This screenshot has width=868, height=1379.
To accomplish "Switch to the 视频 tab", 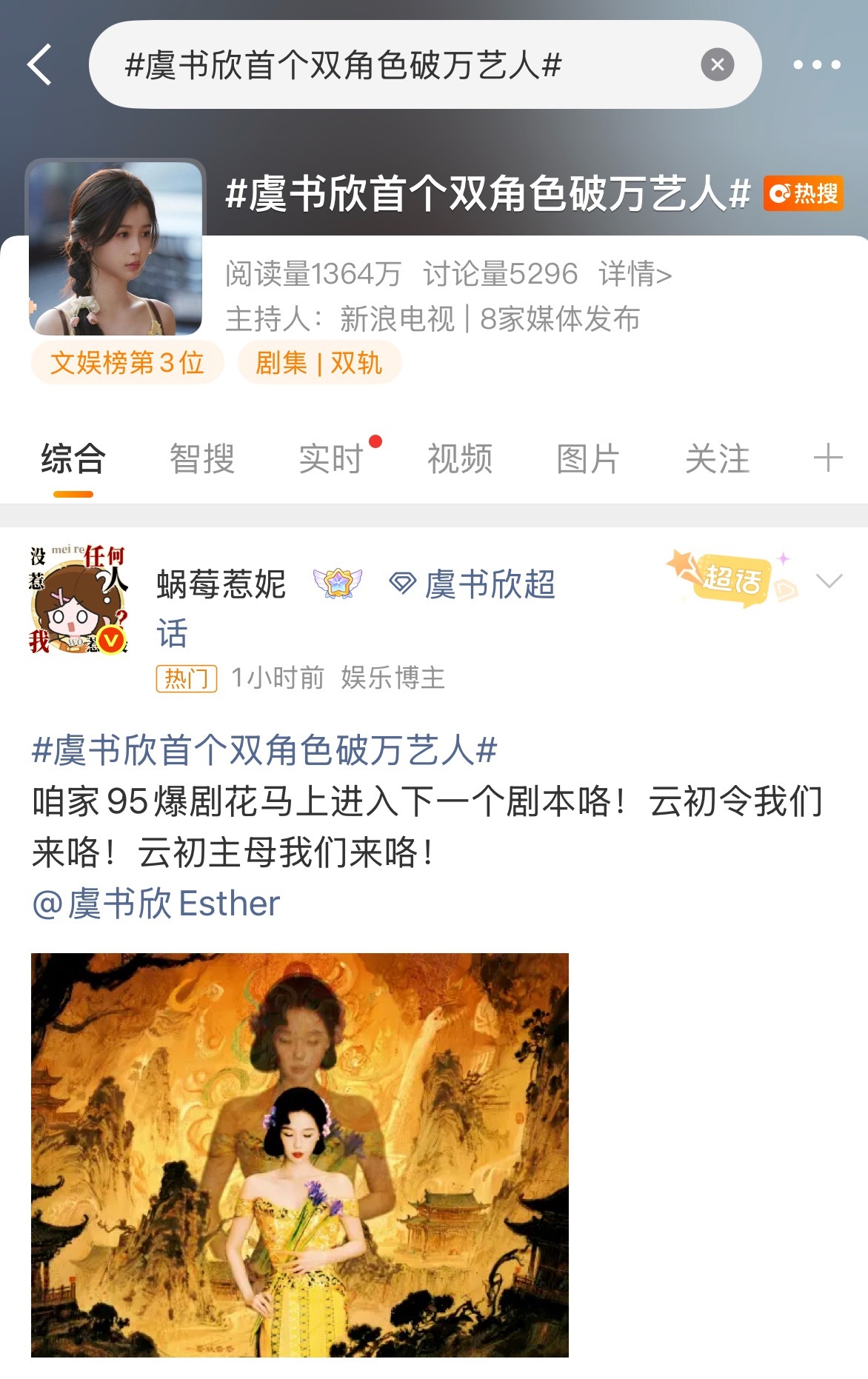I will click(458, 459).
